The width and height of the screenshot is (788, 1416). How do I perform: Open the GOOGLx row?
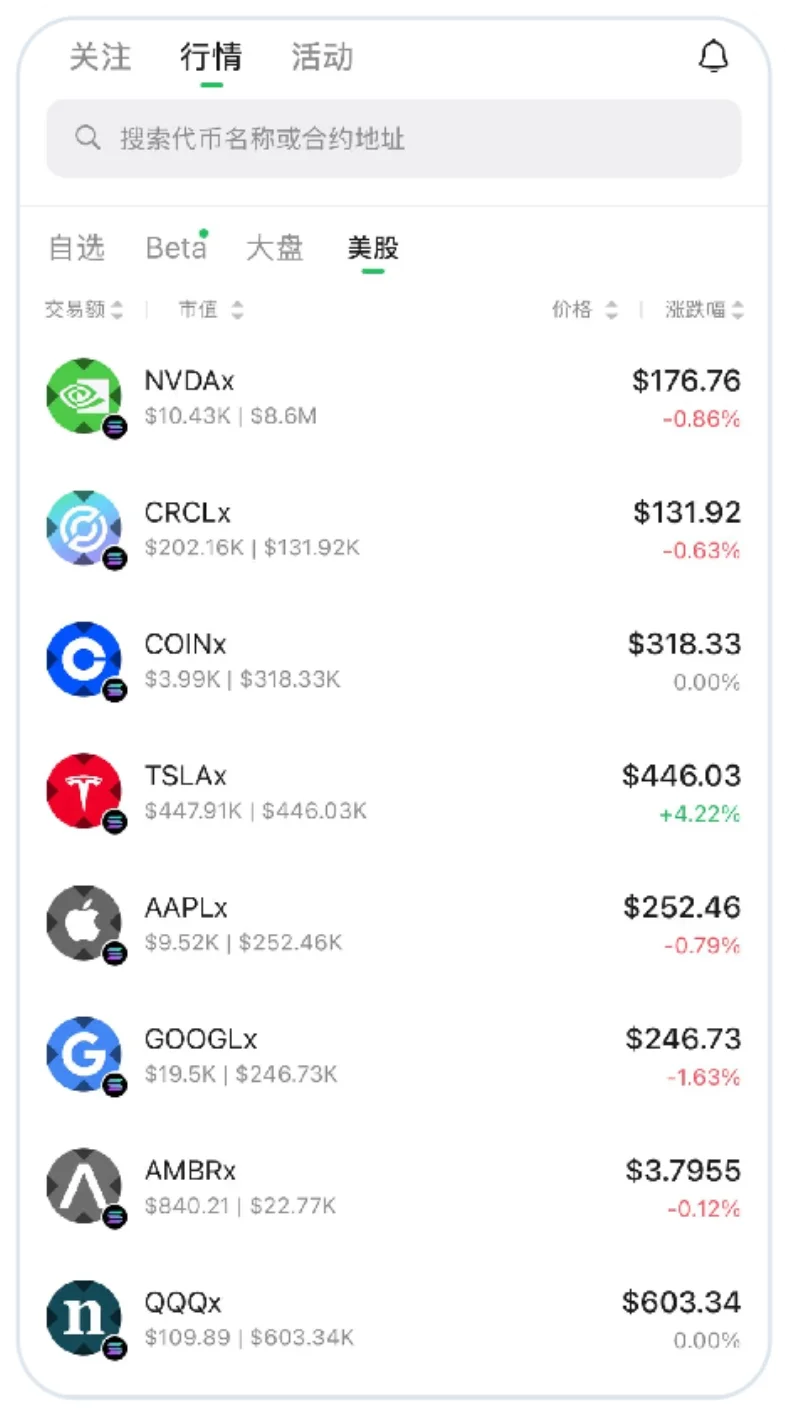tap(394, 1056)
